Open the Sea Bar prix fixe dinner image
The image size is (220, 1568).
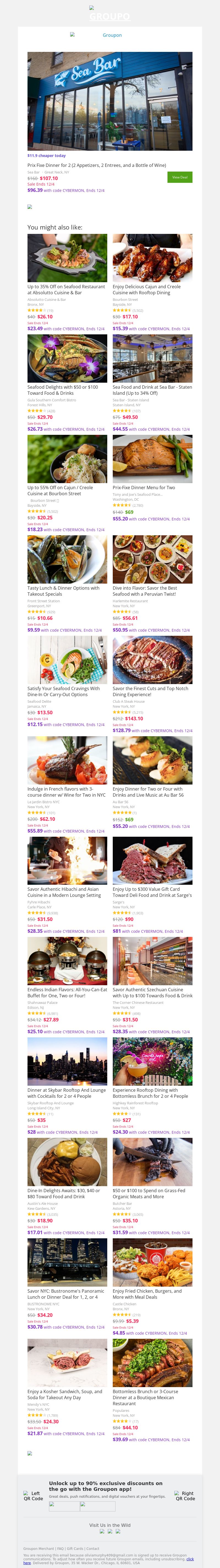coord(110,101)
